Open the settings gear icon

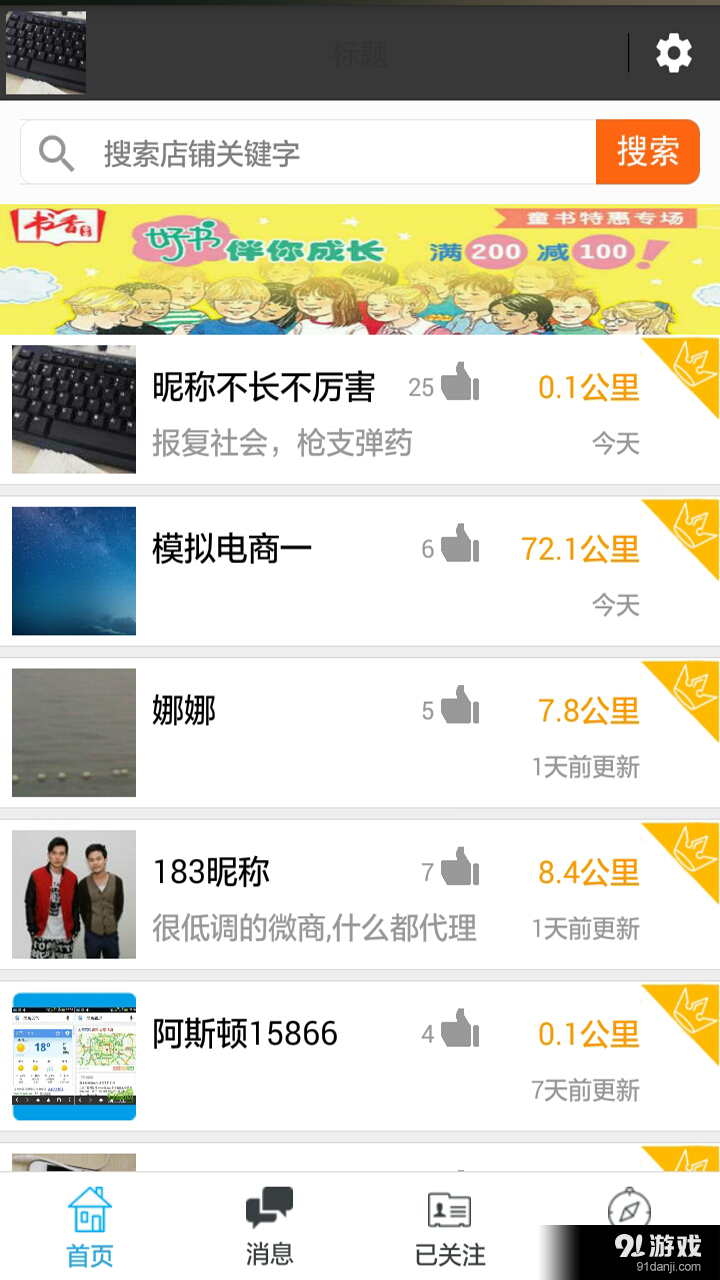(x=673, y=54)
